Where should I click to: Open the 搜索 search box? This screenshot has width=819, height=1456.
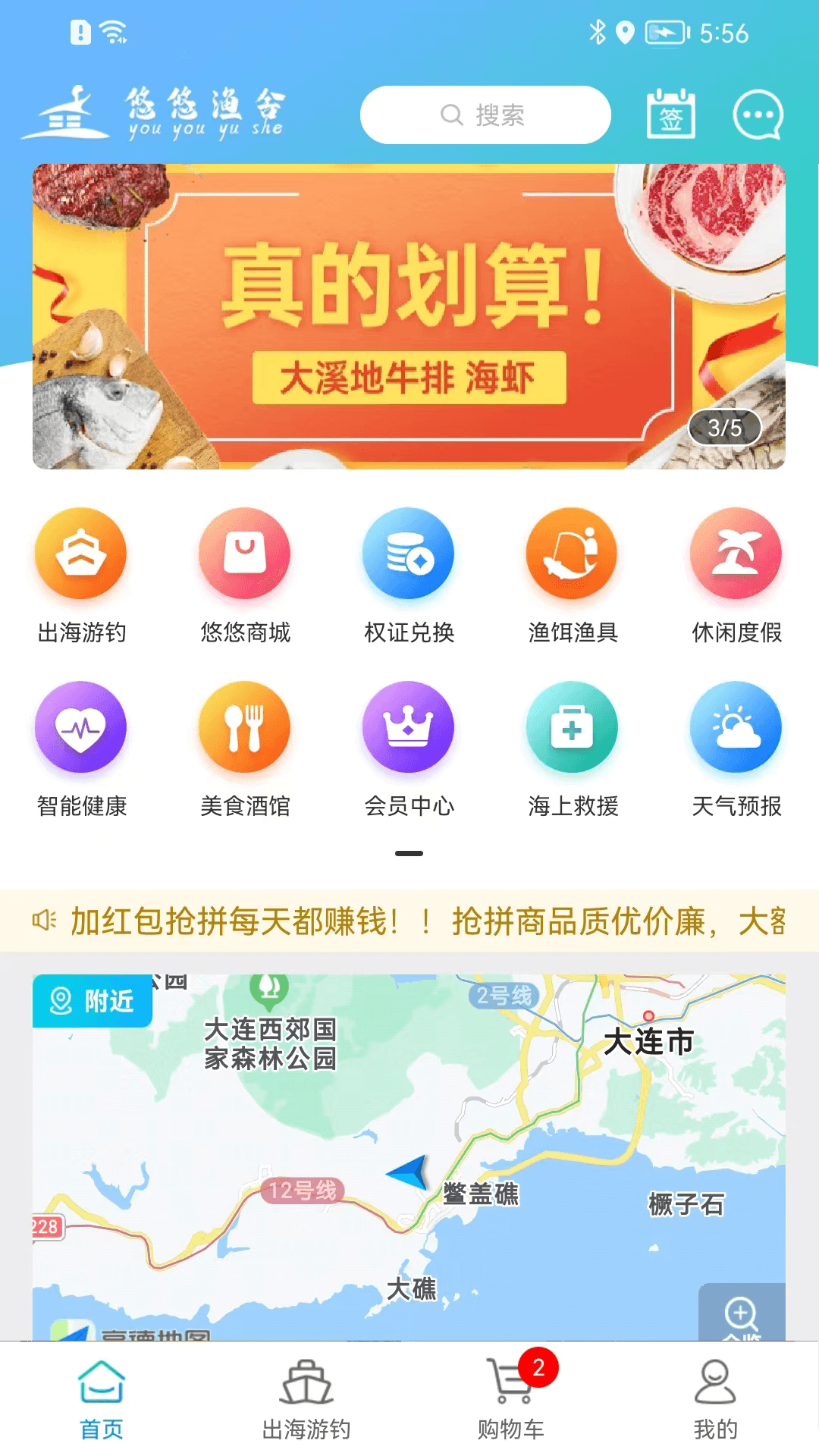pyautogui.click(x=485, y=115)
